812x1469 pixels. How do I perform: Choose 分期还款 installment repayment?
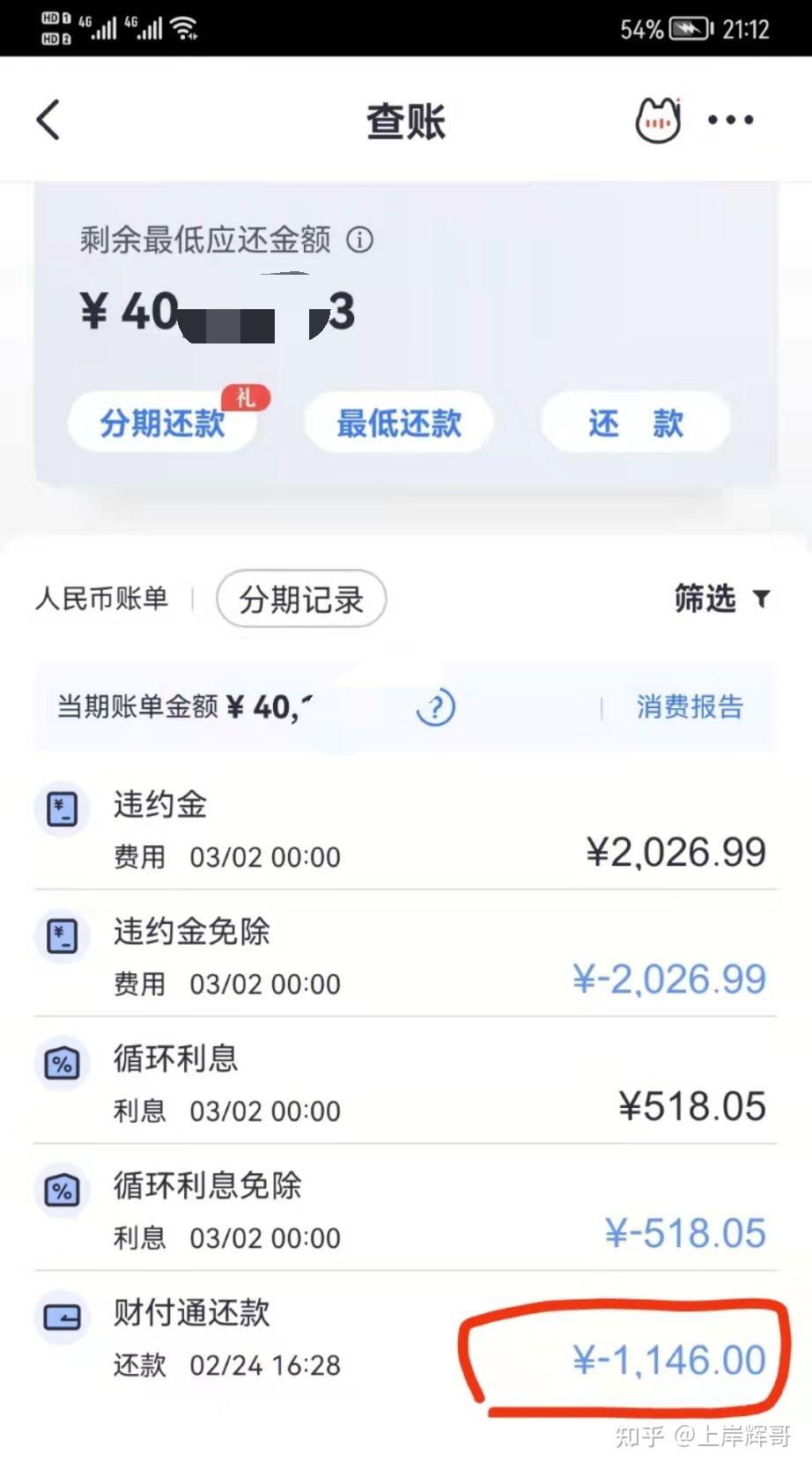(163, 423)
